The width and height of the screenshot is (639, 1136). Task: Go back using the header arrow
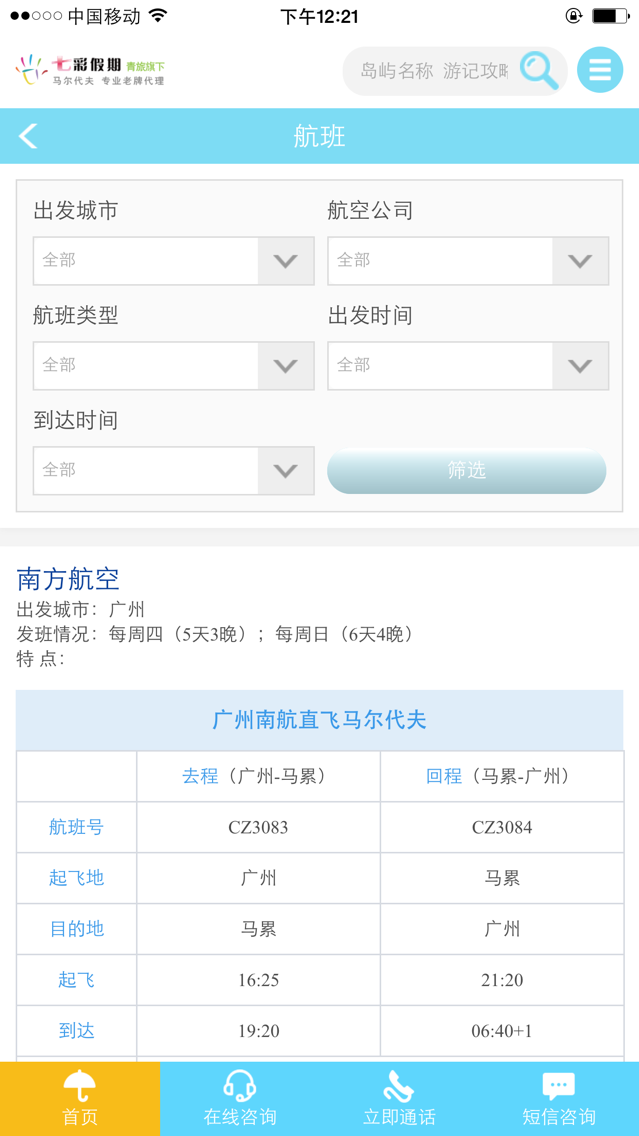coord(28,135)
